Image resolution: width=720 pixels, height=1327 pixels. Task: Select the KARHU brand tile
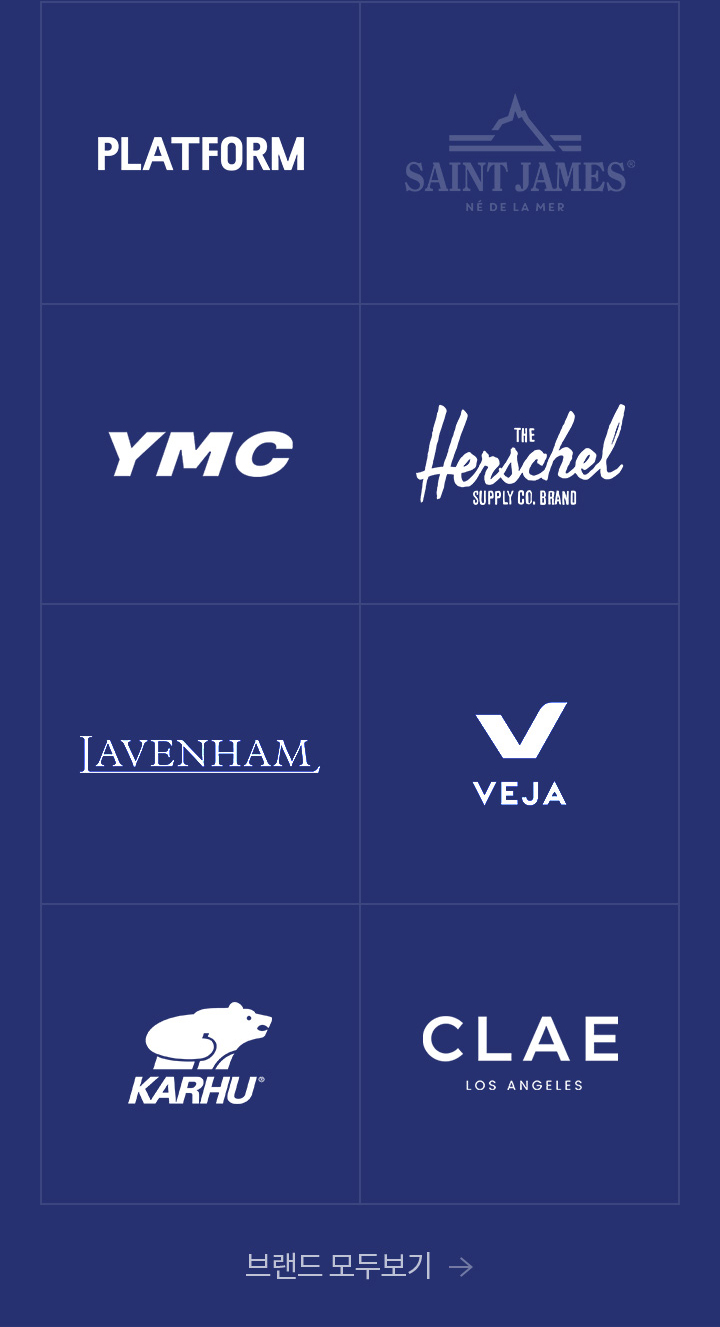(200, 1054)
